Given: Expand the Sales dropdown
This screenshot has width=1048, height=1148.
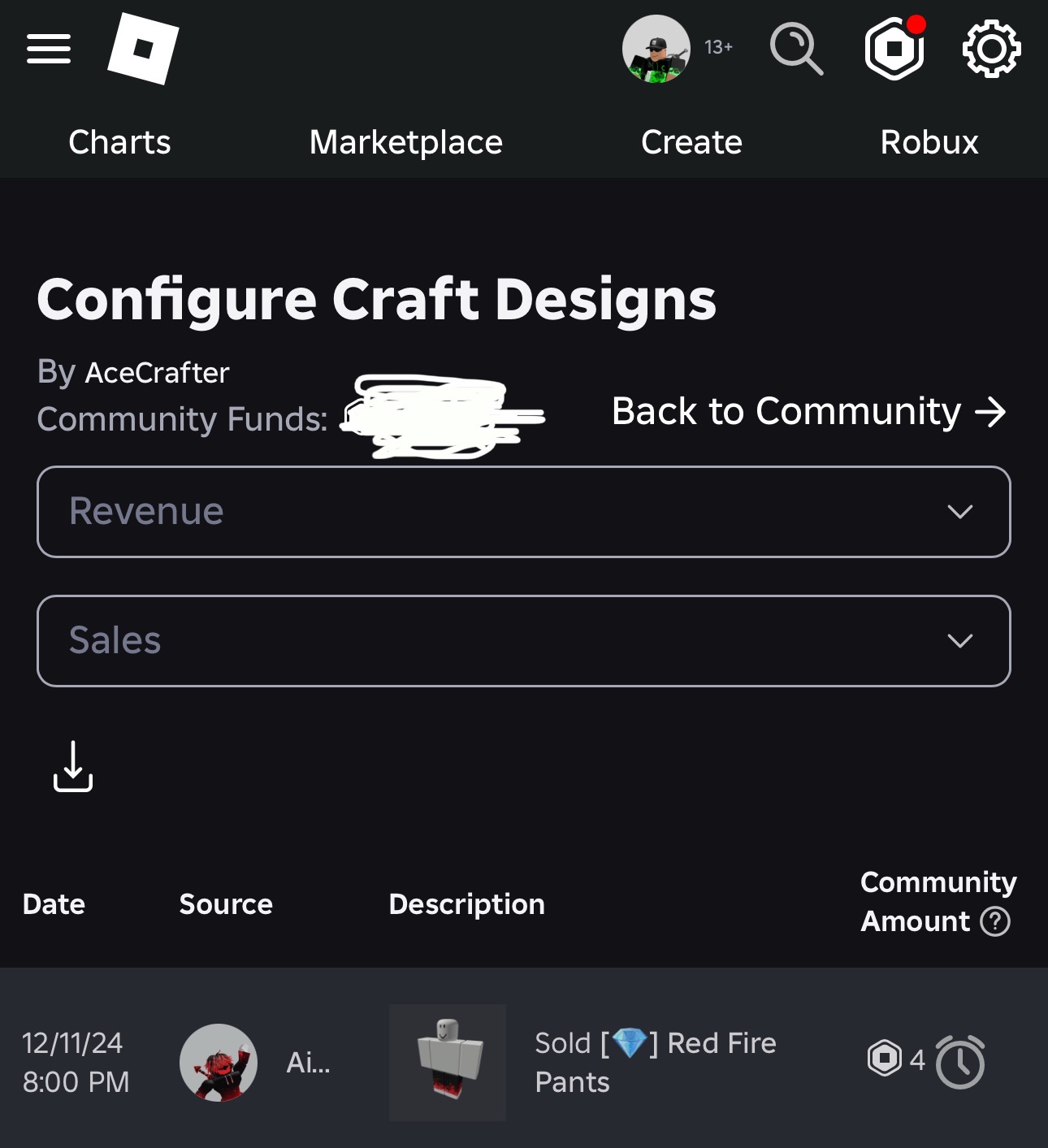Looking at the screenshot, I should (x=524, y=641).
